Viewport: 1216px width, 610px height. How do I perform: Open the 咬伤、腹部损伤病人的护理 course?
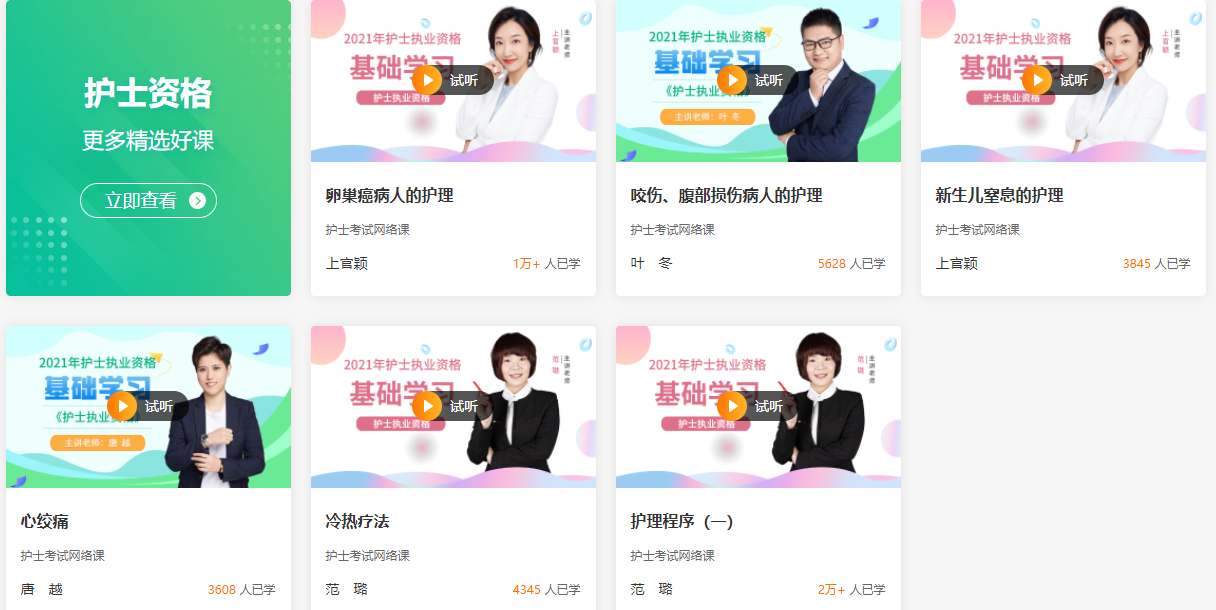[x=726, y=196]
